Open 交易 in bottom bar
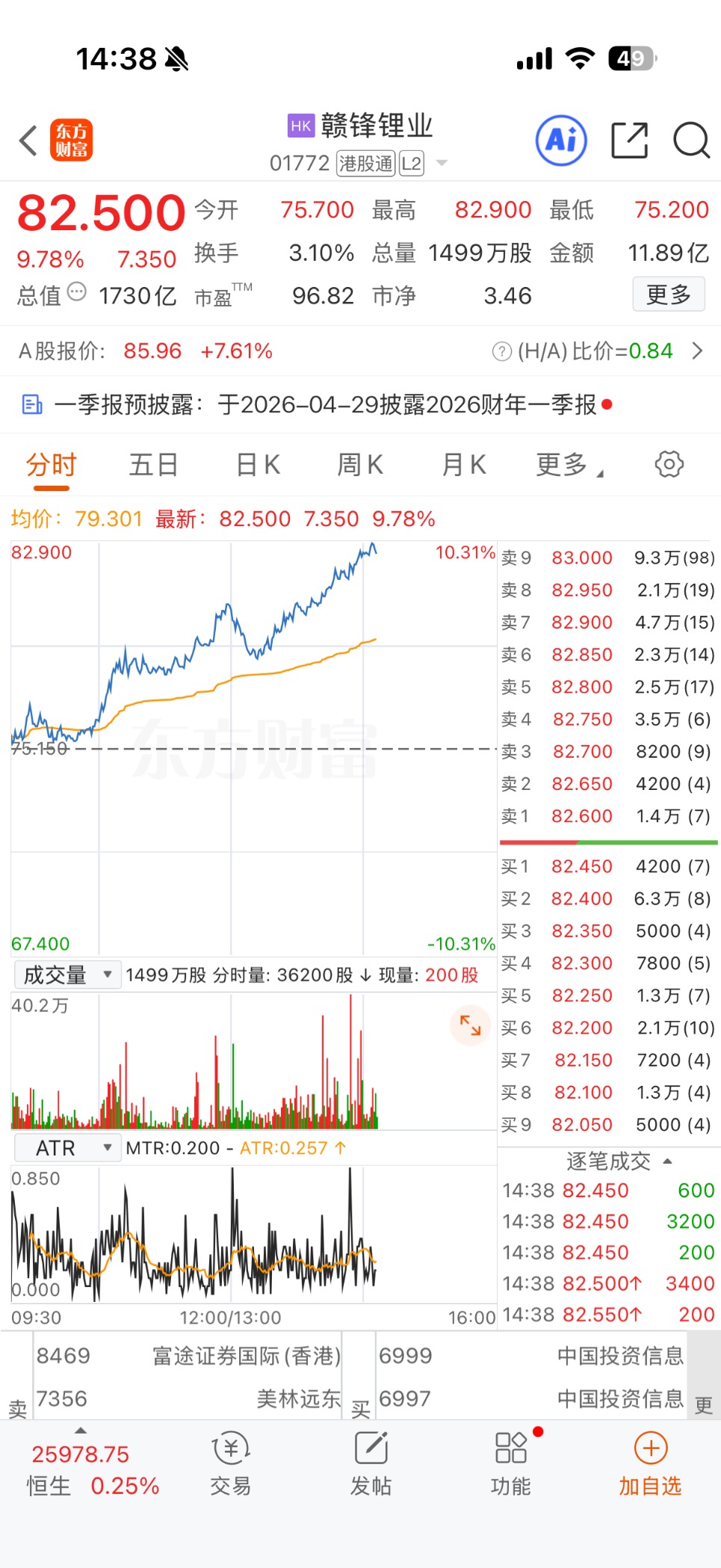721x1568 pixels. pyautogui.click(x=230, y=1465)
